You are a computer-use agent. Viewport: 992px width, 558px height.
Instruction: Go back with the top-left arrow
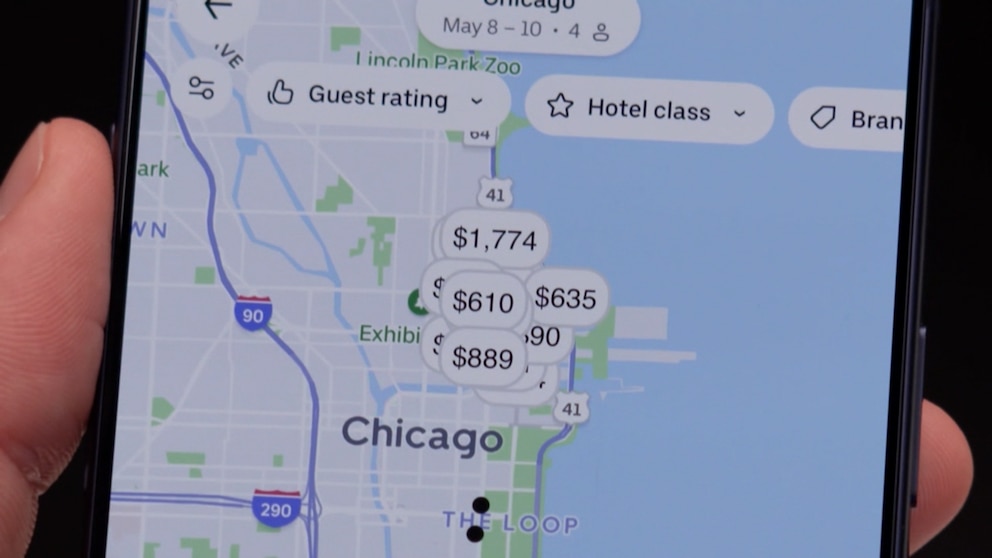(x=218, y=8)
